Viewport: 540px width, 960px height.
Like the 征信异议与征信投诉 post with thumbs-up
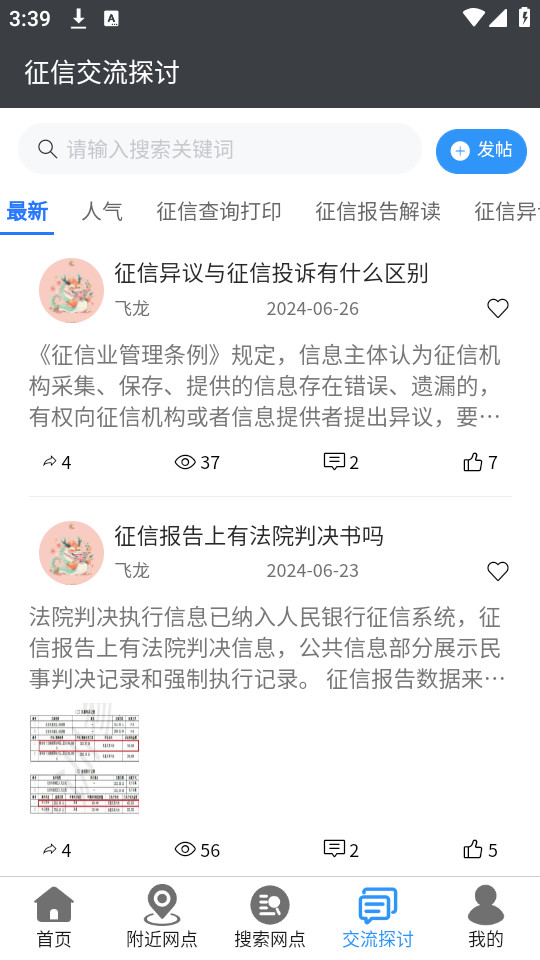(x=481, y=462)
